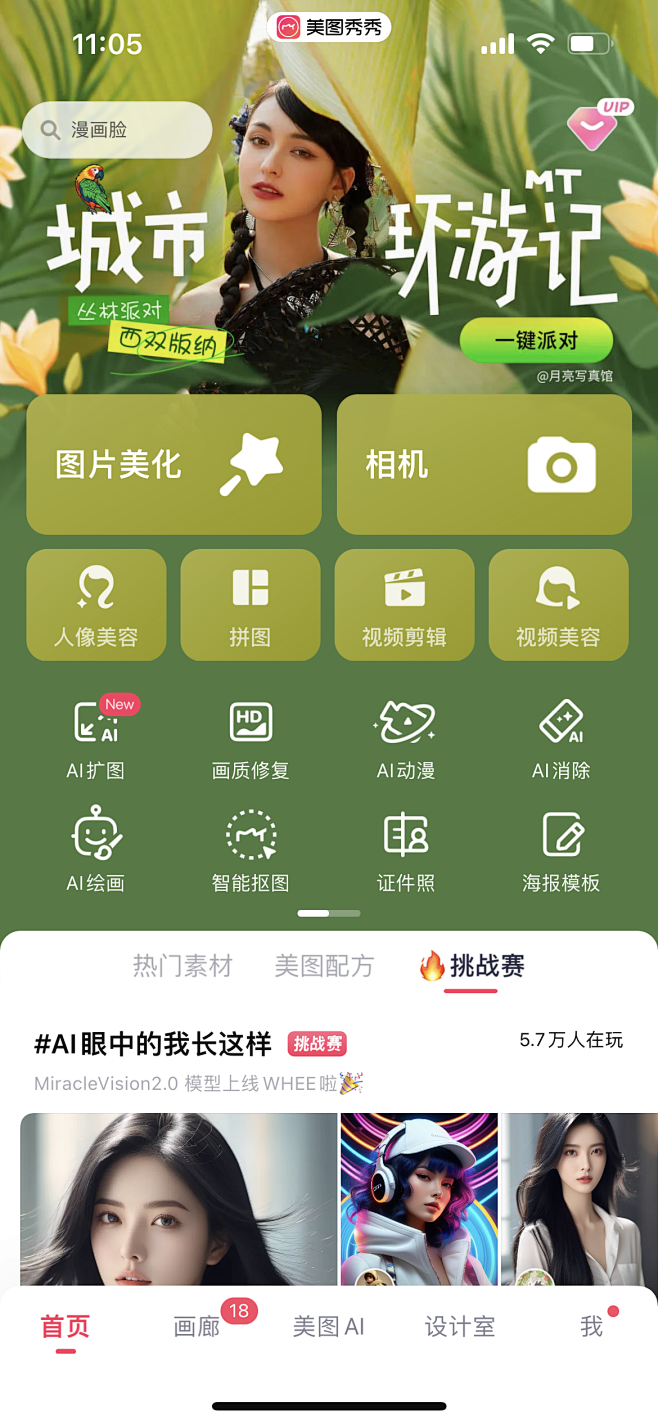Go to the 画廊 gallery tab
658x1424 pixels.
click(x=197, y=1327)
